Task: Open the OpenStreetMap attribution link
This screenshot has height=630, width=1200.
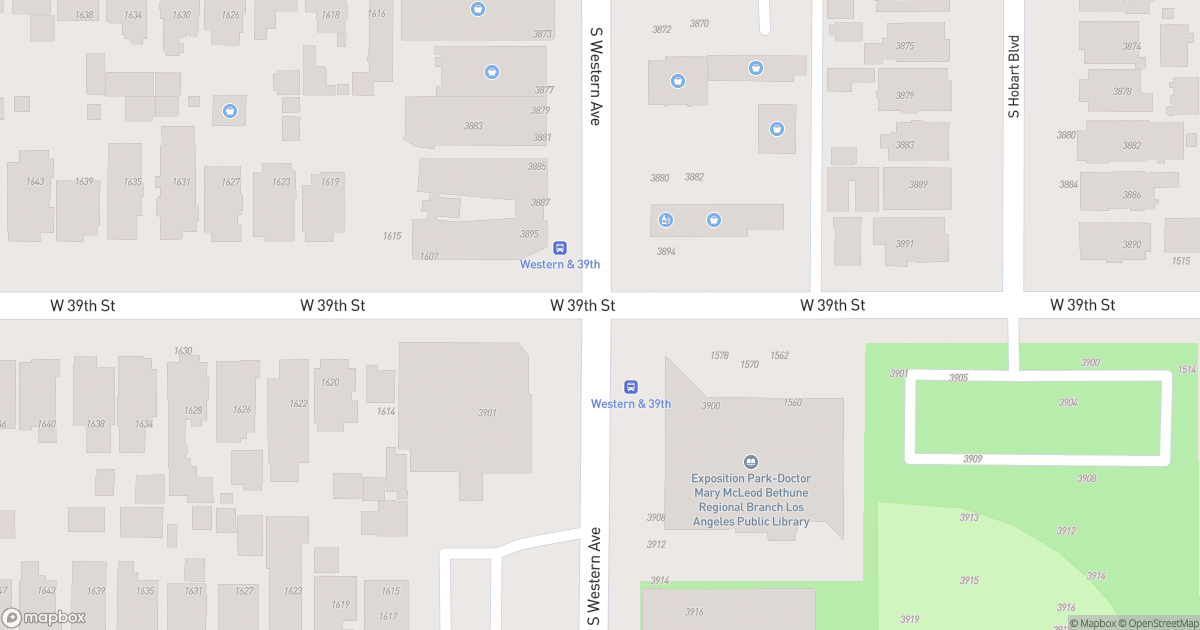Action: point(1158,623)
